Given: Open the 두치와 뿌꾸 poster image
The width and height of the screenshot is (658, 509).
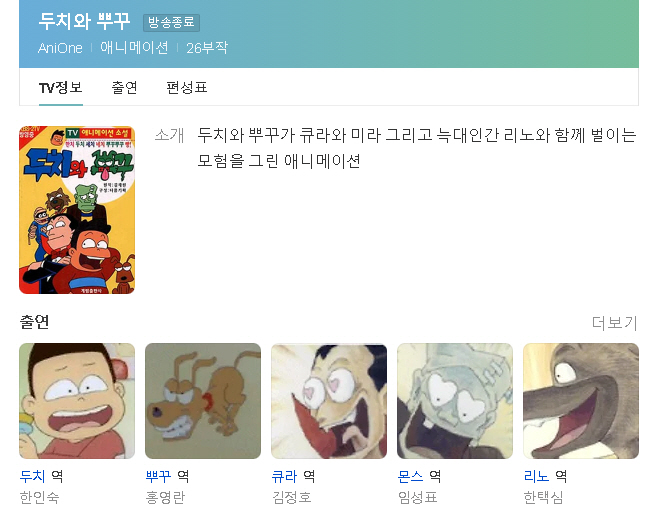Looking at the screenshot, I should tap(77, 210).
